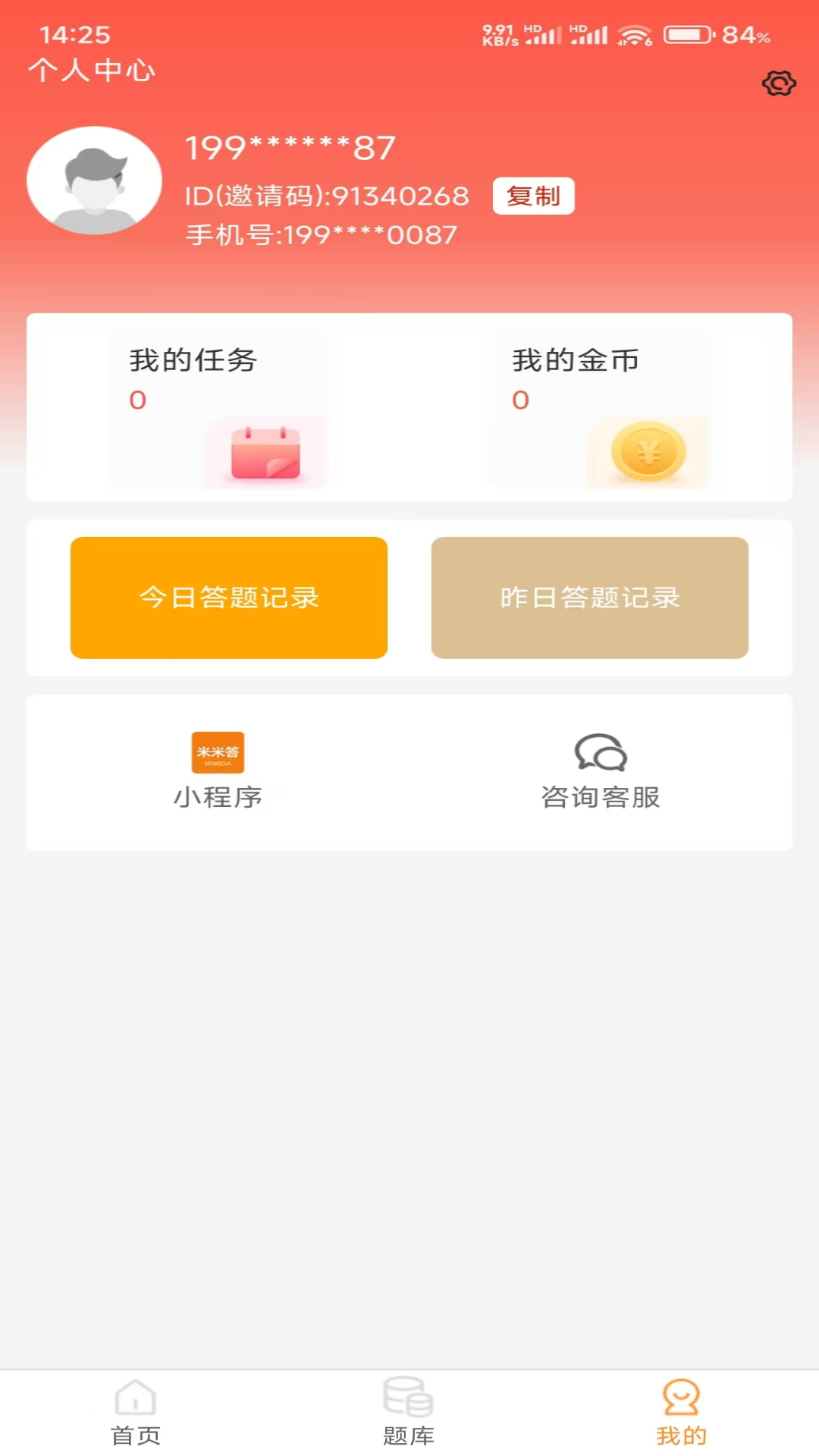Tap the gold coin icon under 我的金币
The width and height of the screenshot is (819, 1456).
click(648, 451)
